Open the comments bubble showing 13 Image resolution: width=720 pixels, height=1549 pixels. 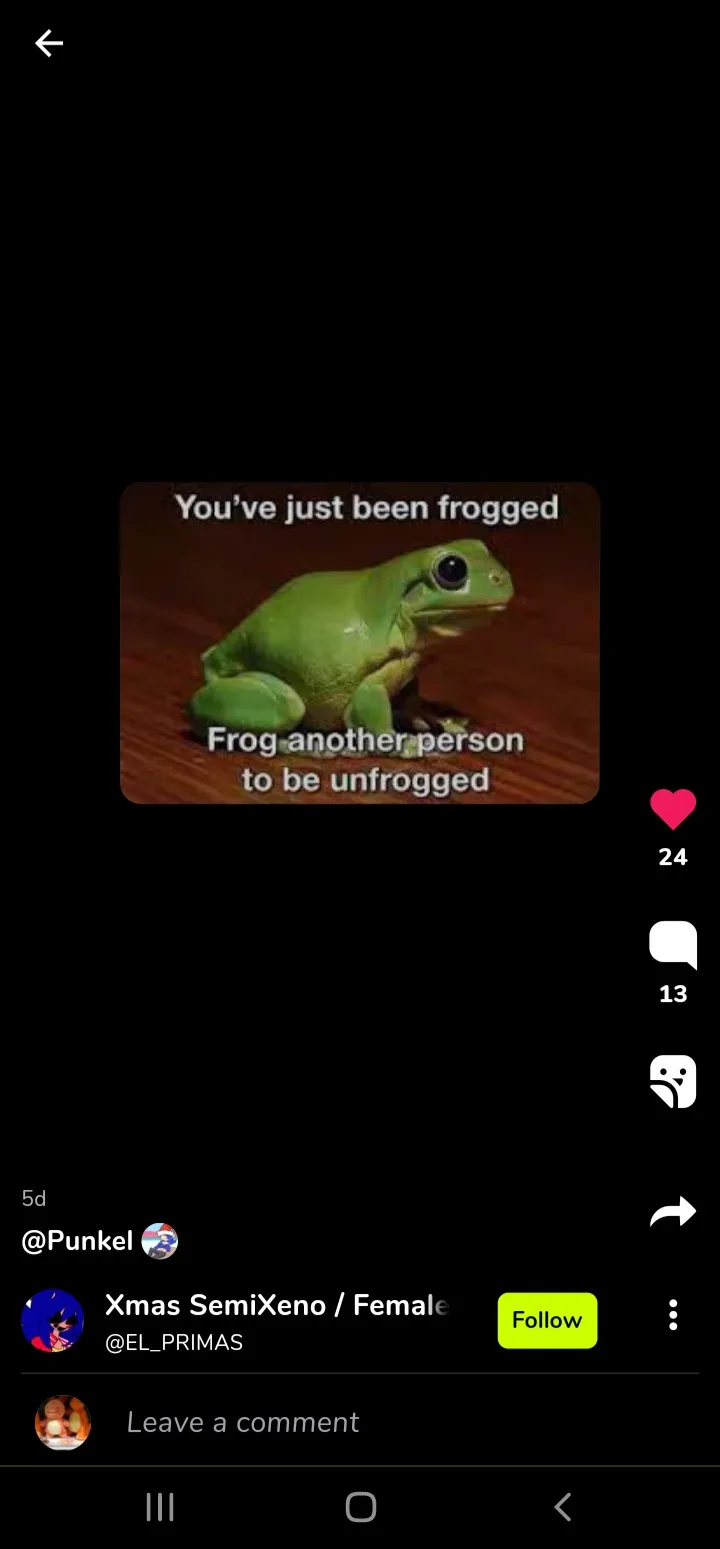pos(673,945)
